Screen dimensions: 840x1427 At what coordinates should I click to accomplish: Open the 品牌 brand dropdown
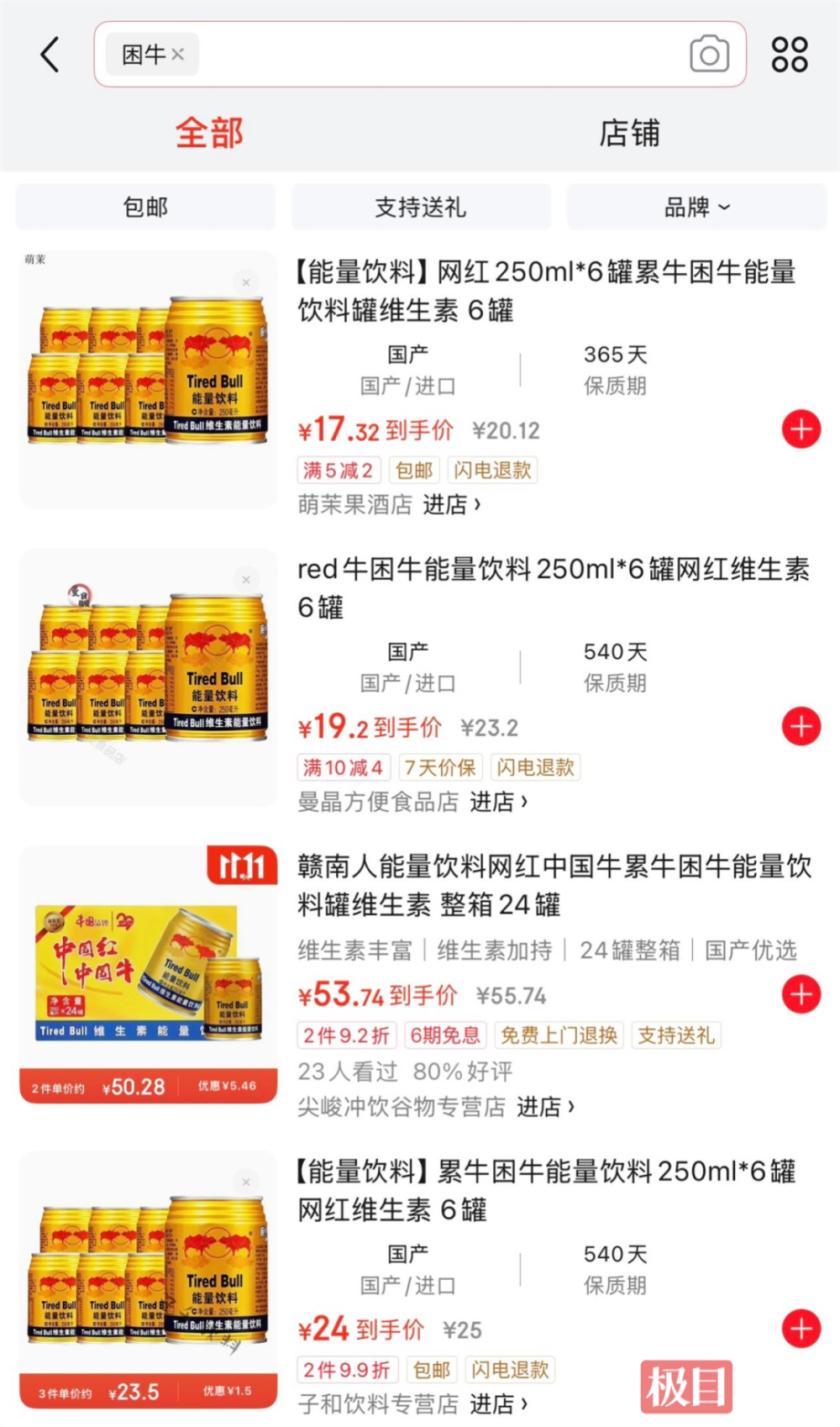click(696, 207)
